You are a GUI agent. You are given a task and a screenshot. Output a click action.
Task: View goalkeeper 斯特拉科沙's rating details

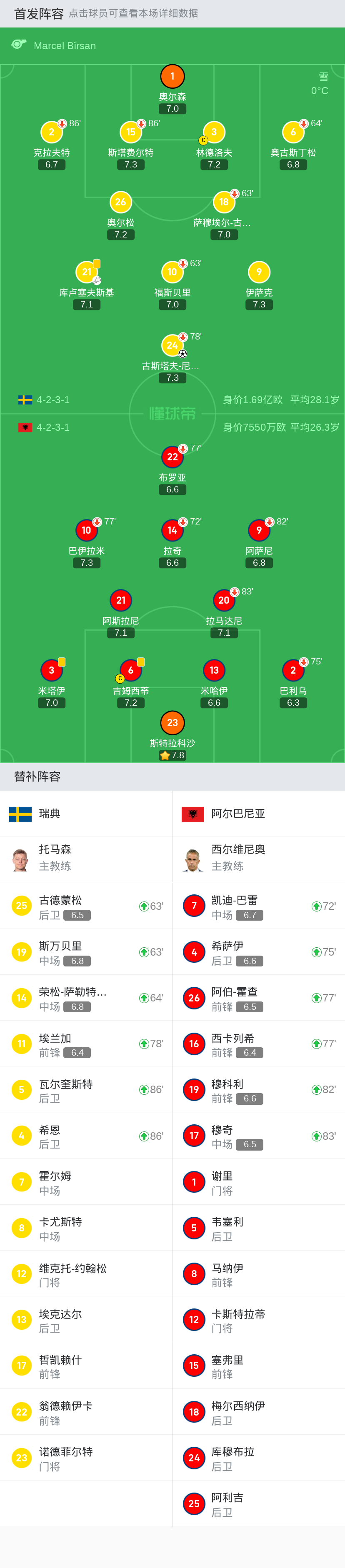(172, 723)
